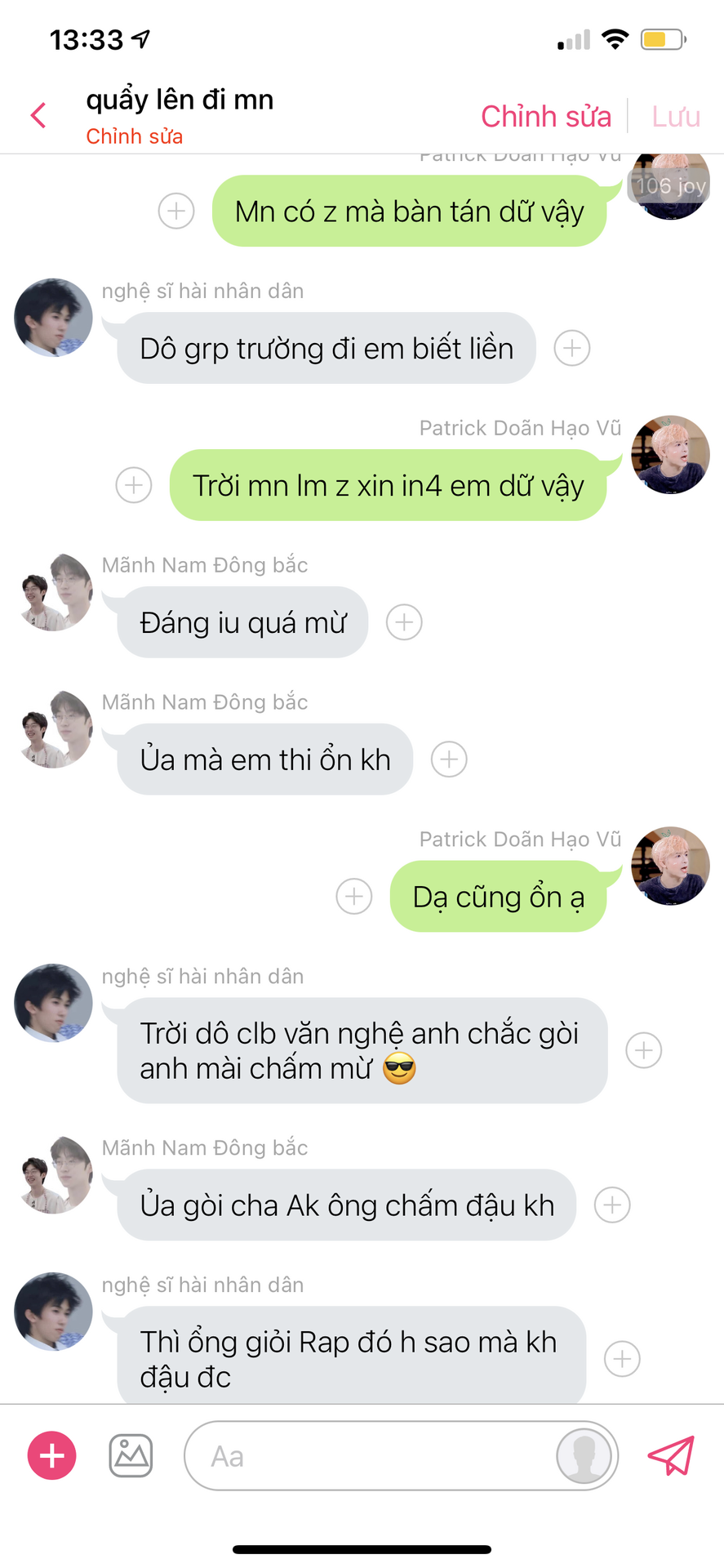724x1568 pixels.
Task: Tap plus icon beside "Trời mn lm z xin in4"
Action: tap(134, 485)
